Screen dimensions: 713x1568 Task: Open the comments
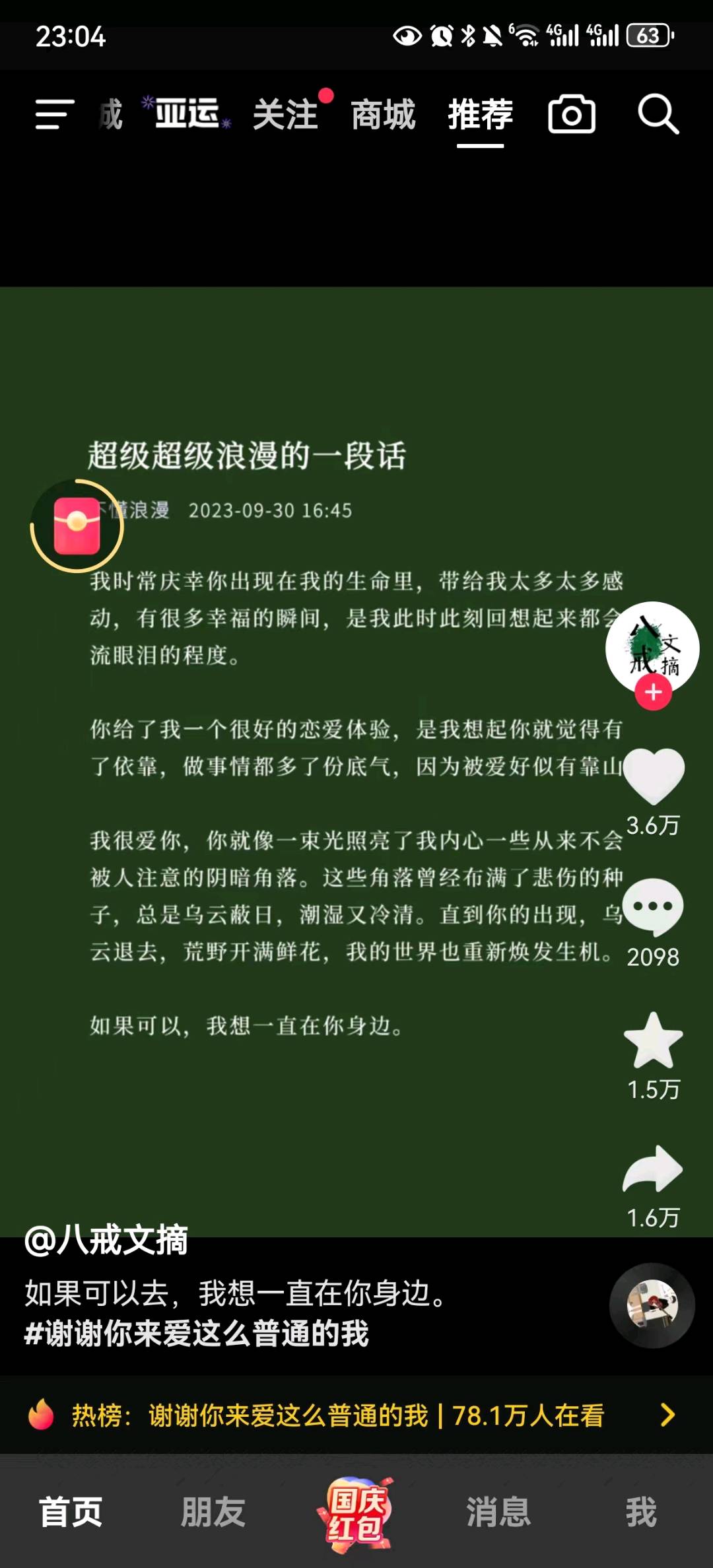tap(654, 906)
